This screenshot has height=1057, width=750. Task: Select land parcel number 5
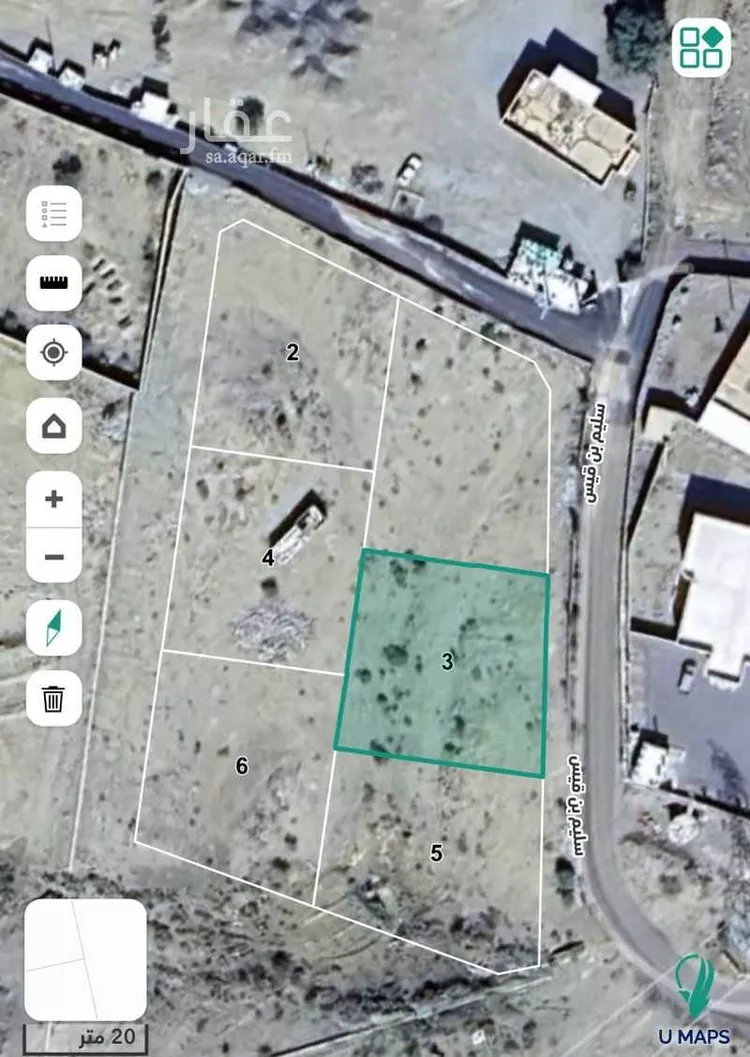click(x=436, y=853)
